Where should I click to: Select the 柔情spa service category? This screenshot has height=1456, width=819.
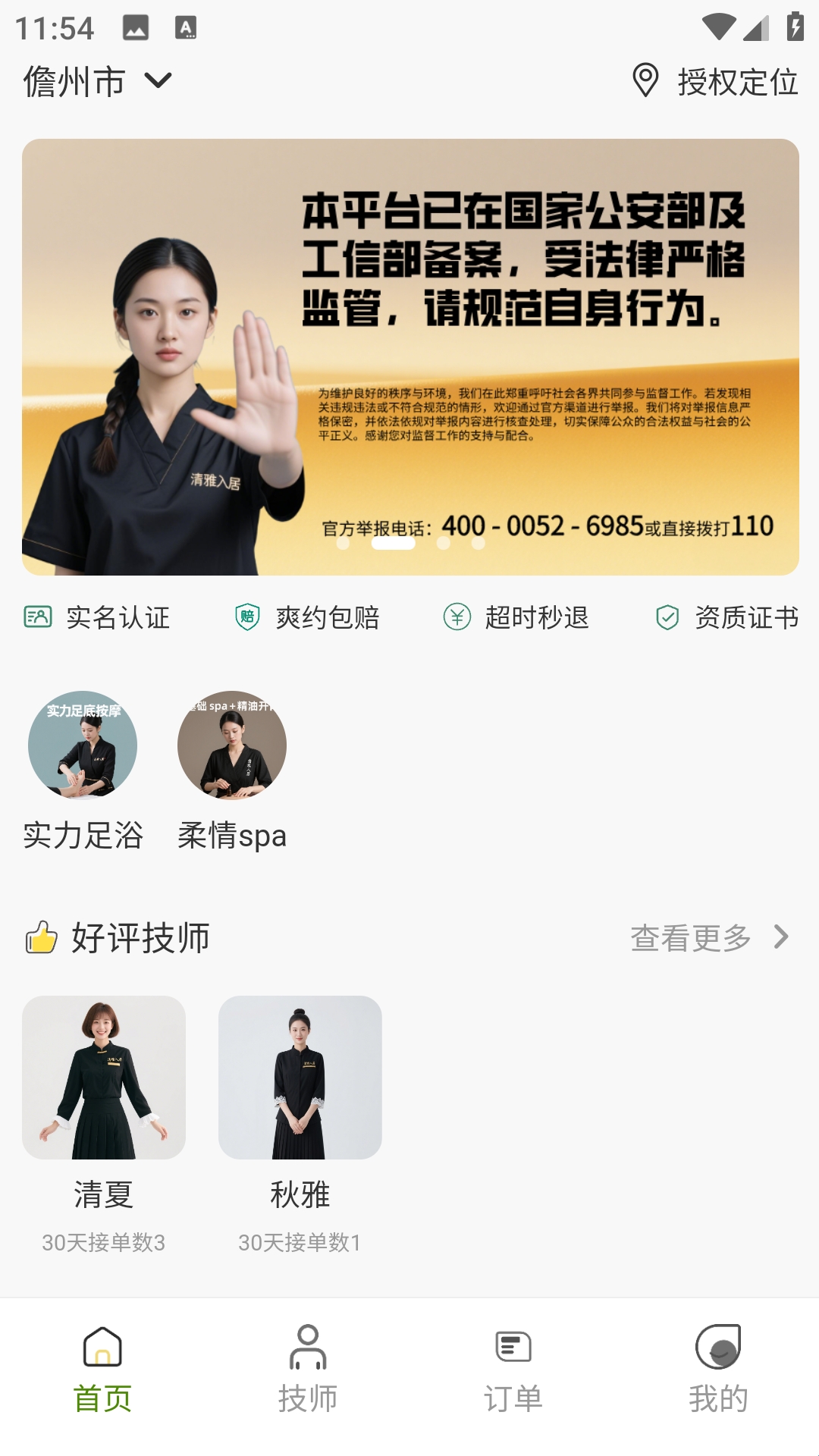[x=232, y=770]
